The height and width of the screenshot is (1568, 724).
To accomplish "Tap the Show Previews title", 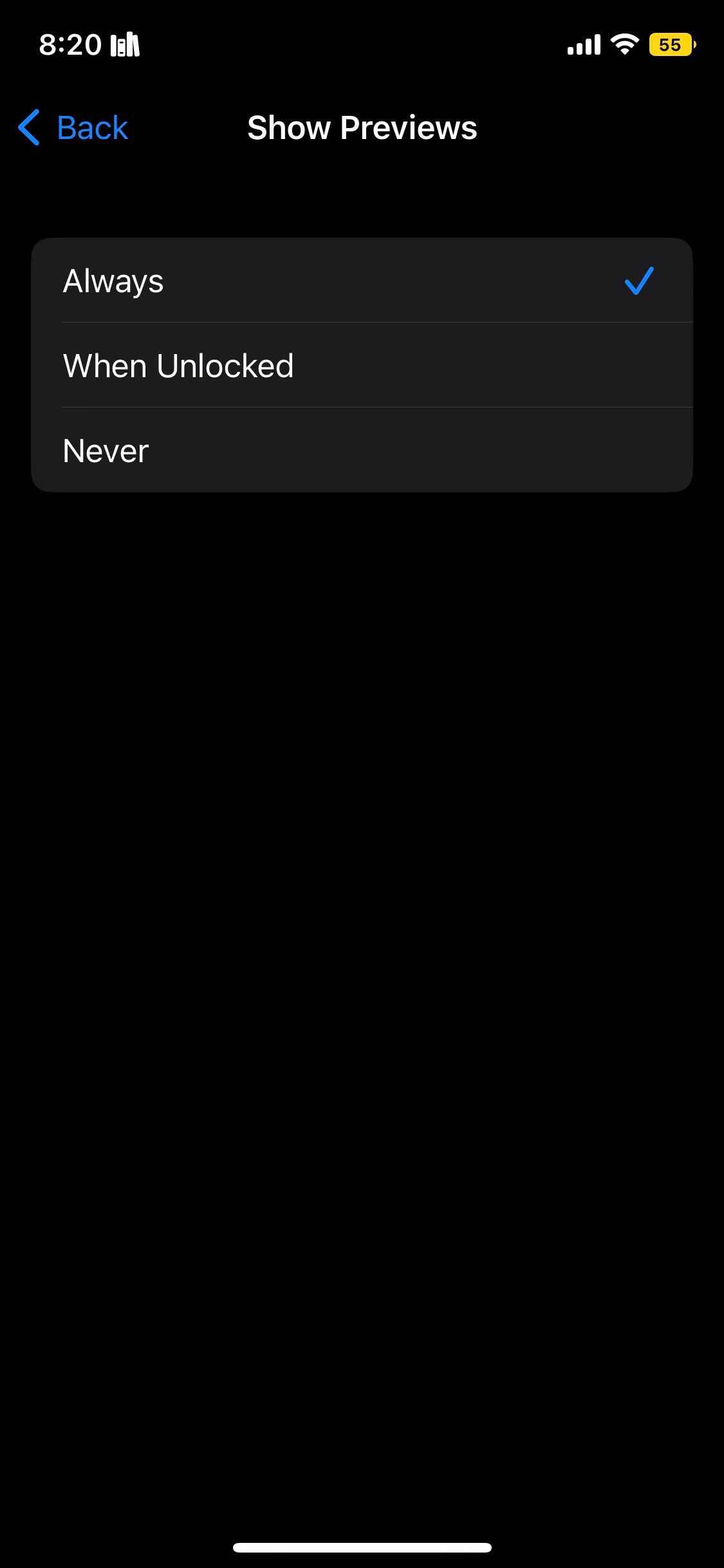I will click(x=362, y=128).
